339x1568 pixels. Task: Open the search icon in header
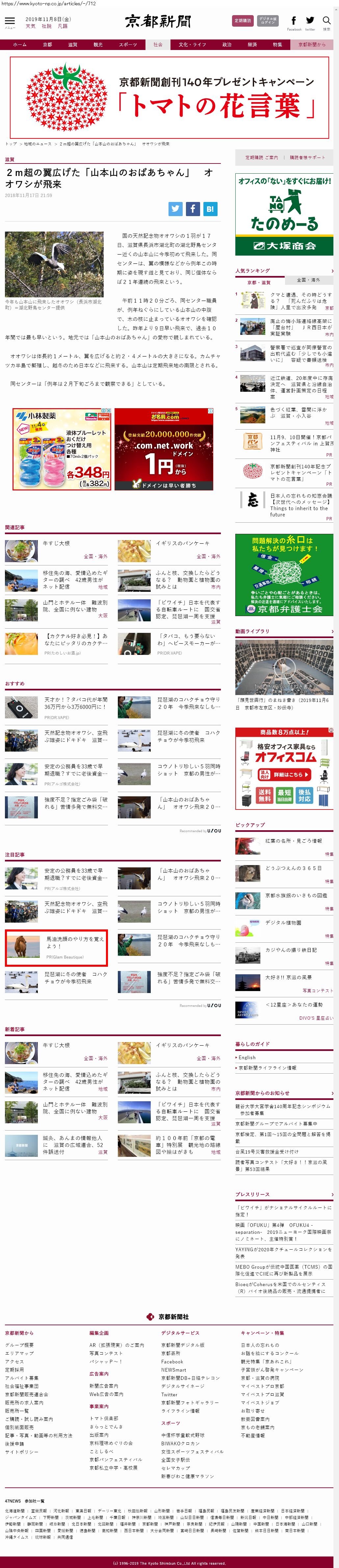pyautogui.click(x=327, y=22)
